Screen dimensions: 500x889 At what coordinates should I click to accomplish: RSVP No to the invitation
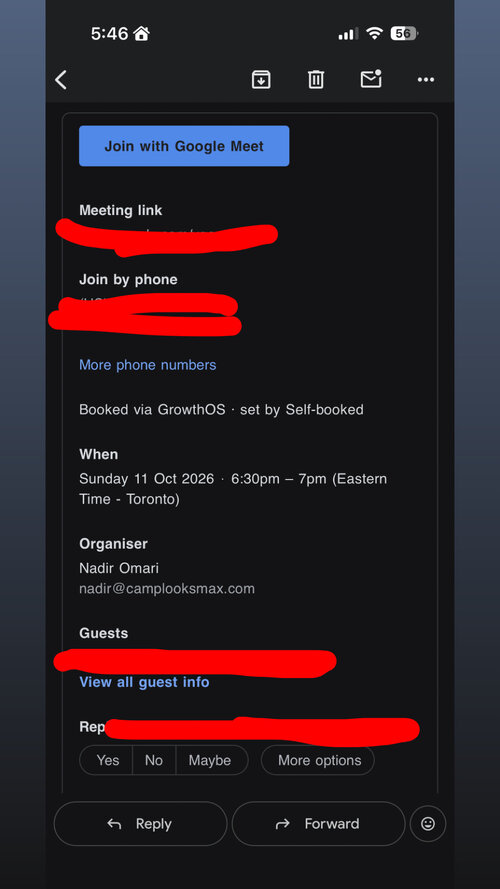tap(154, 760)
